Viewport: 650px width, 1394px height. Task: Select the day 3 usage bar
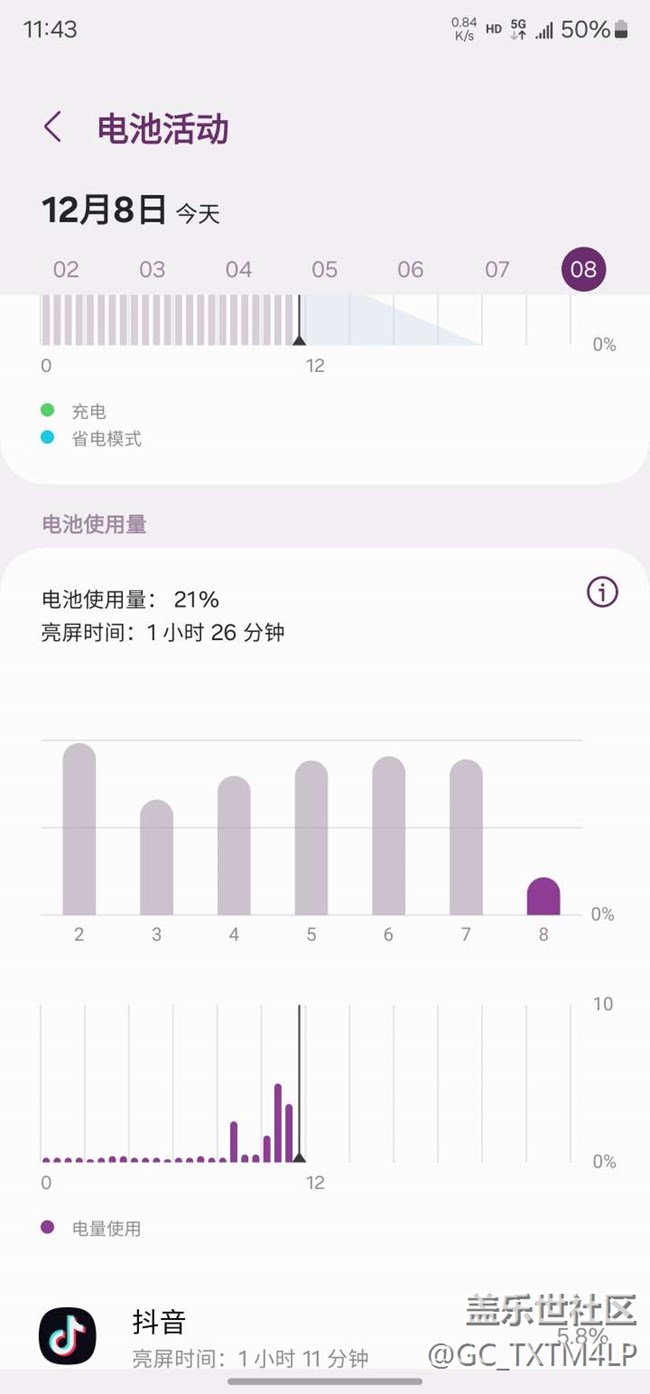coord(156,858)
